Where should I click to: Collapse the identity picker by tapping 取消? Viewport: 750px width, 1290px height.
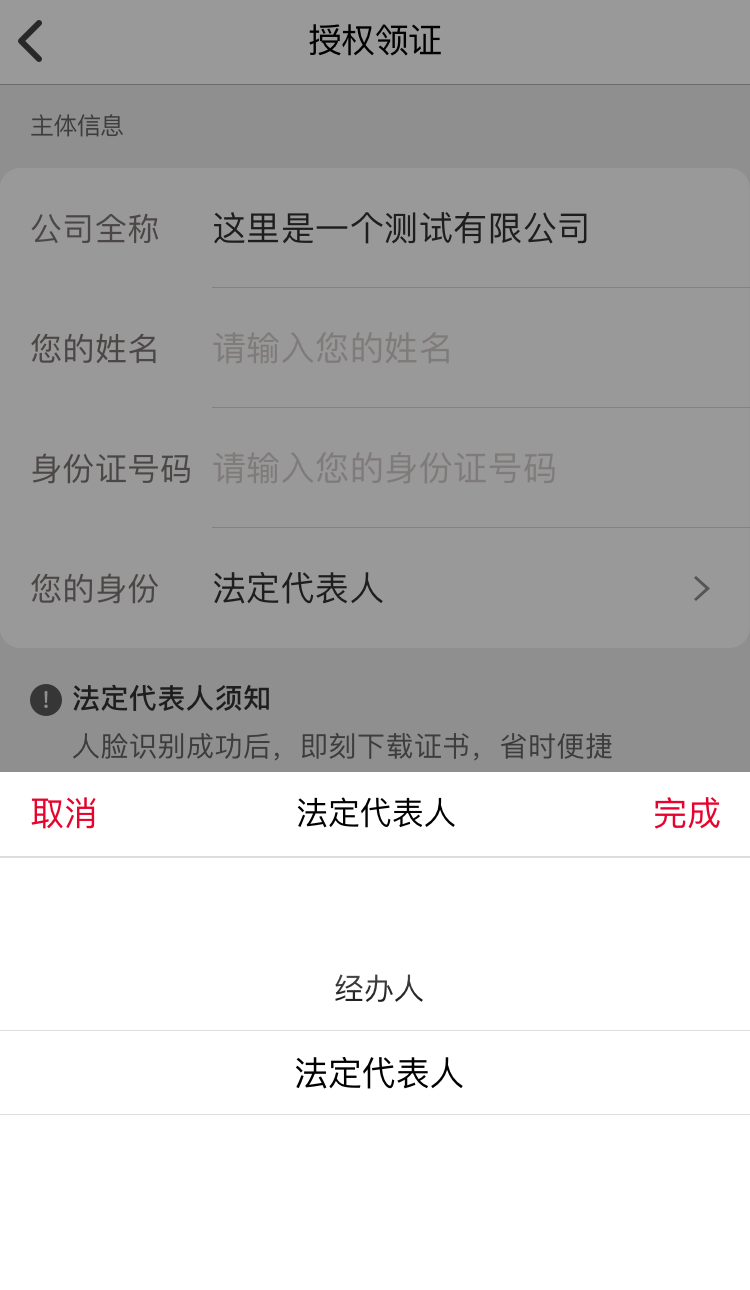point(64,814)
